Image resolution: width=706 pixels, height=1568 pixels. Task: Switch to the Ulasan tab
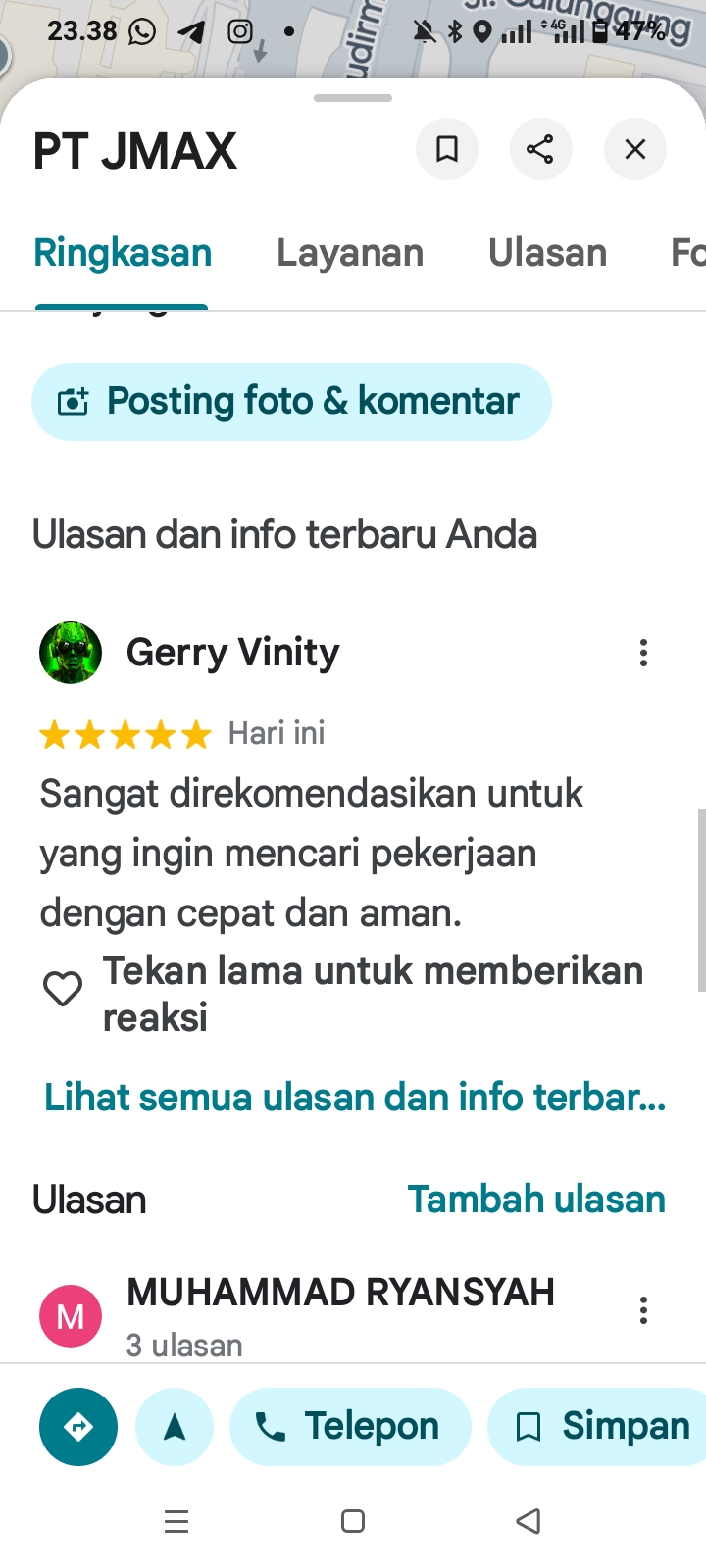point(547,253)
